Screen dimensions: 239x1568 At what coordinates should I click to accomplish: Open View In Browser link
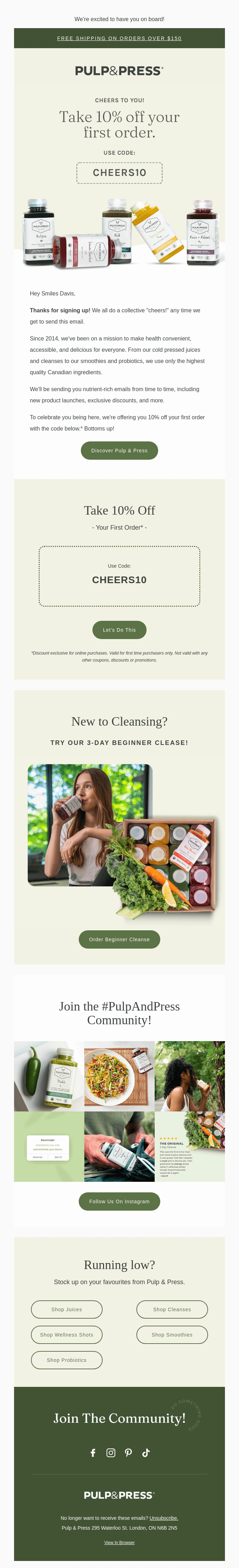point(119,1542)
